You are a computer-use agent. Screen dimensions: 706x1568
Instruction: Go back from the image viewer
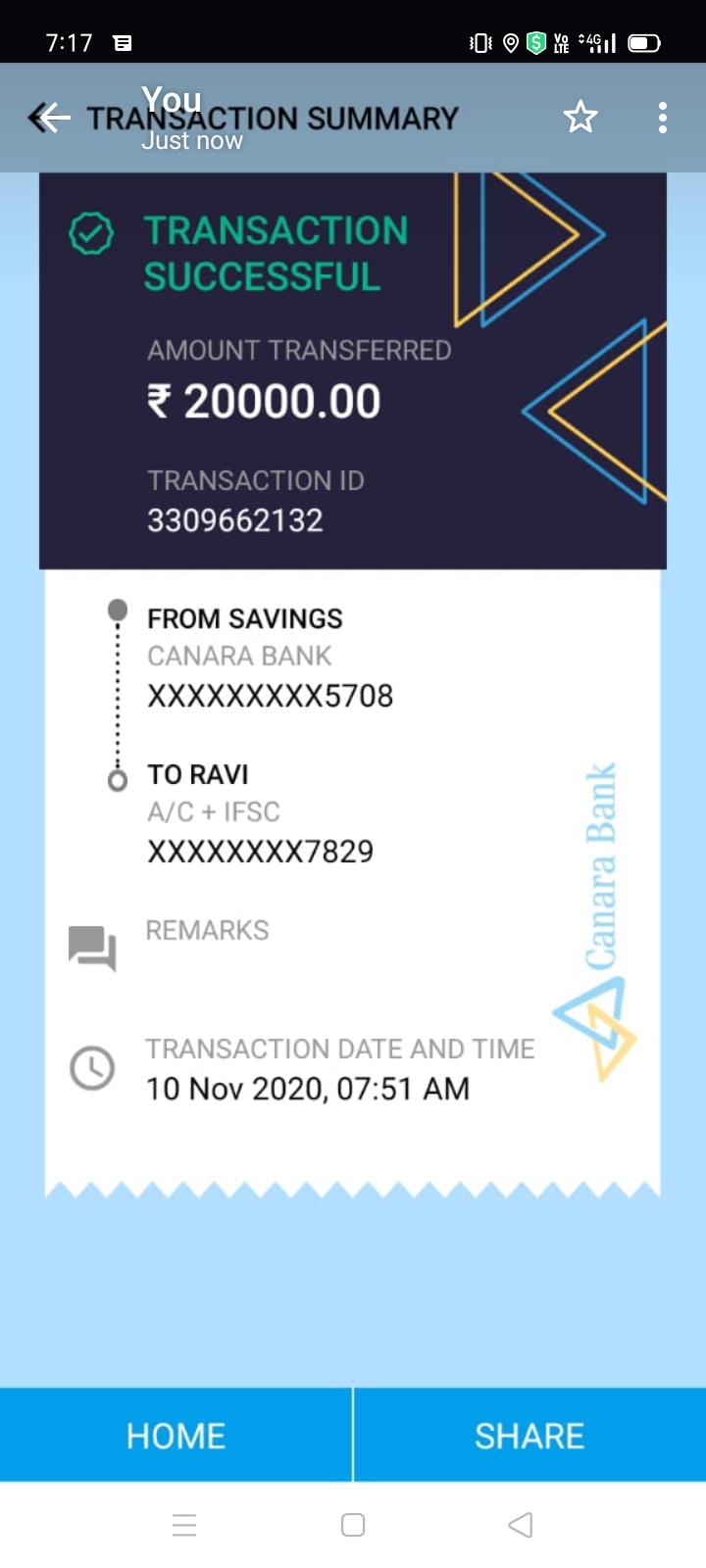click(53, 118)
